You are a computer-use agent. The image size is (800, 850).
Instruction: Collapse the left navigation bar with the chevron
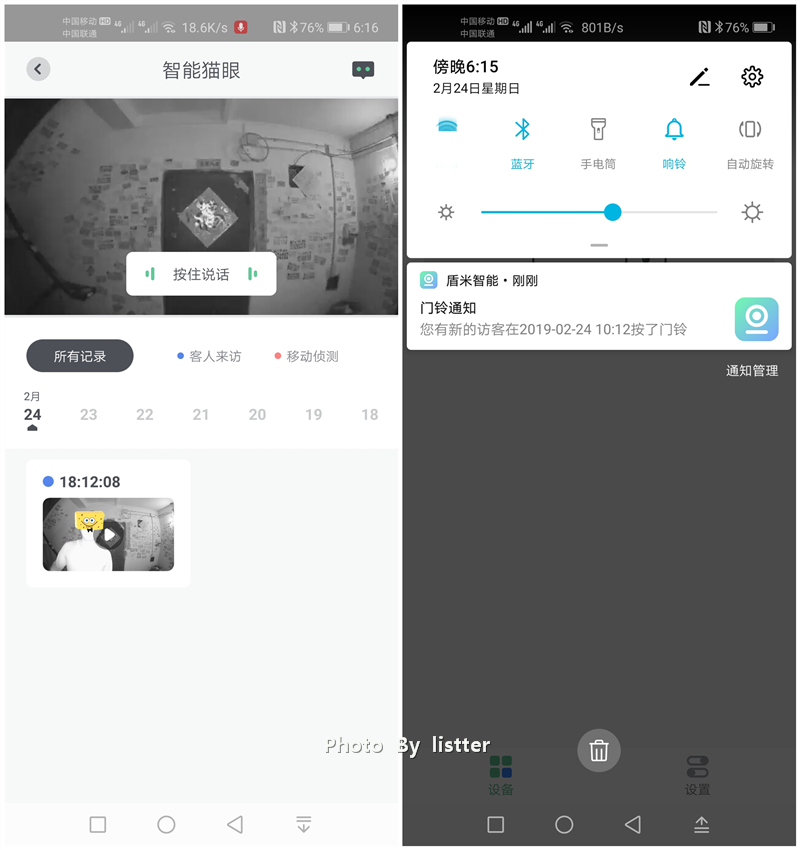tap(302, 825)
